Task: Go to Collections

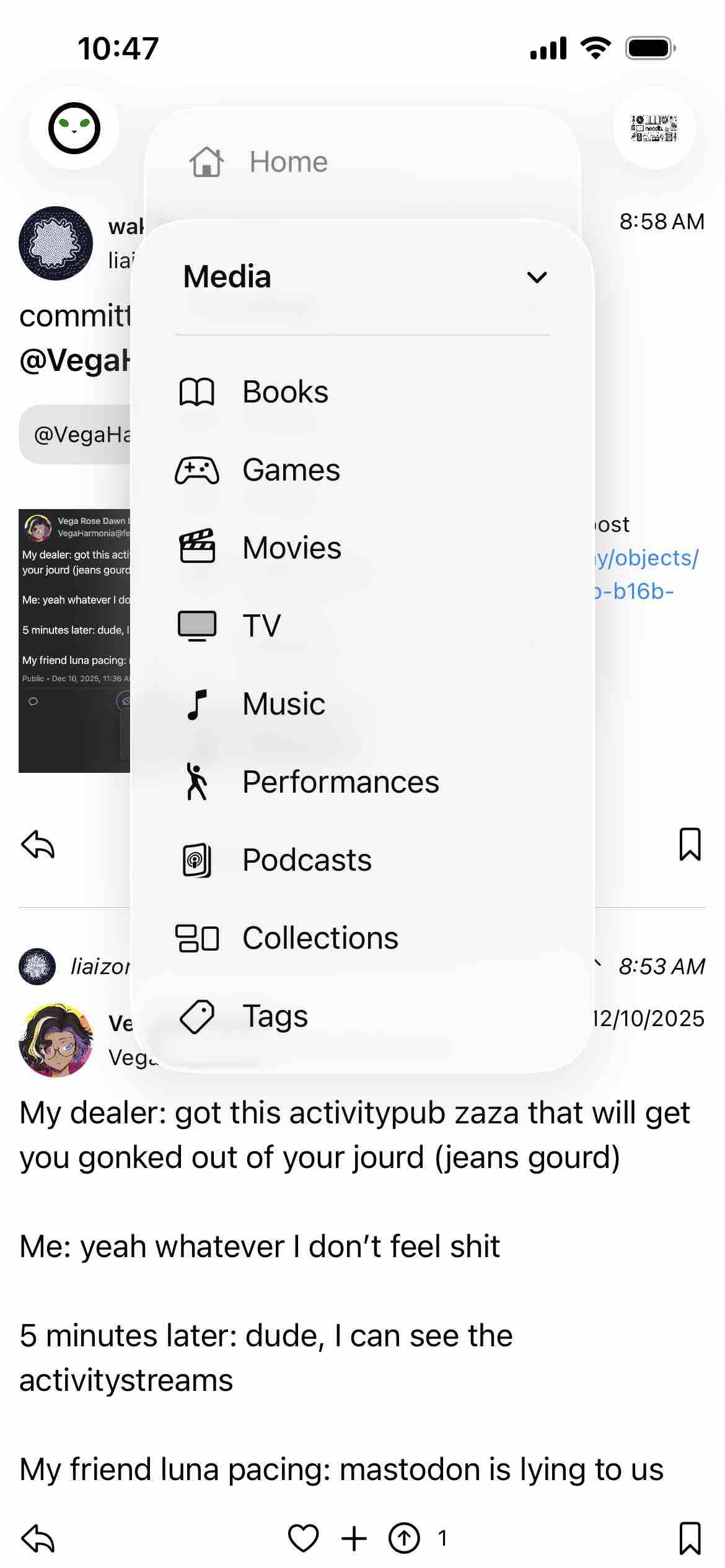Action: [x=319, y=938]
